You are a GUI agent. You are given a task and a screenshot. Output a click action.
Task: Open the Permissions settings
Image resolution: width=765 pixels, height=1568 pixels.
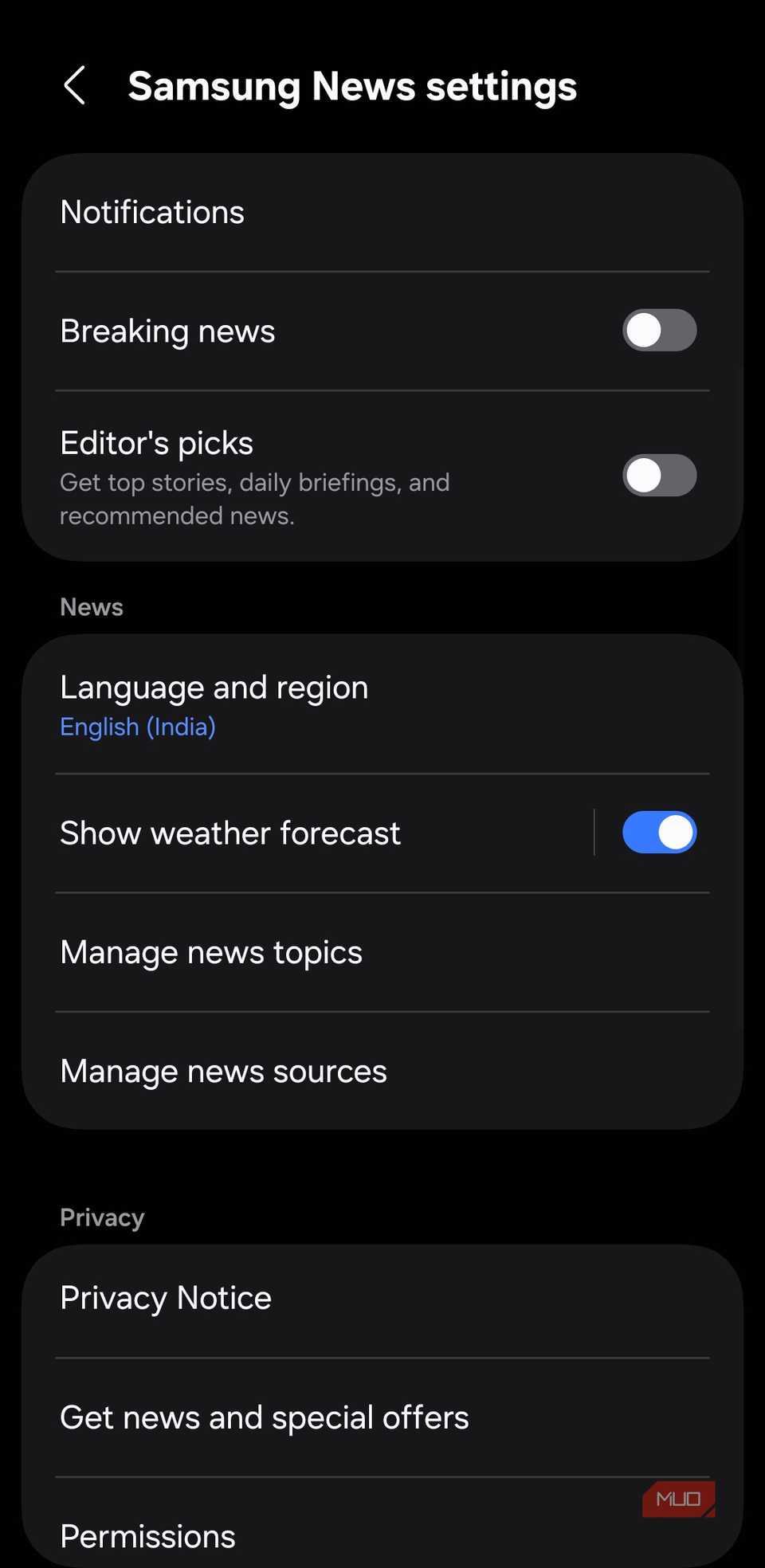point(147,1536)
